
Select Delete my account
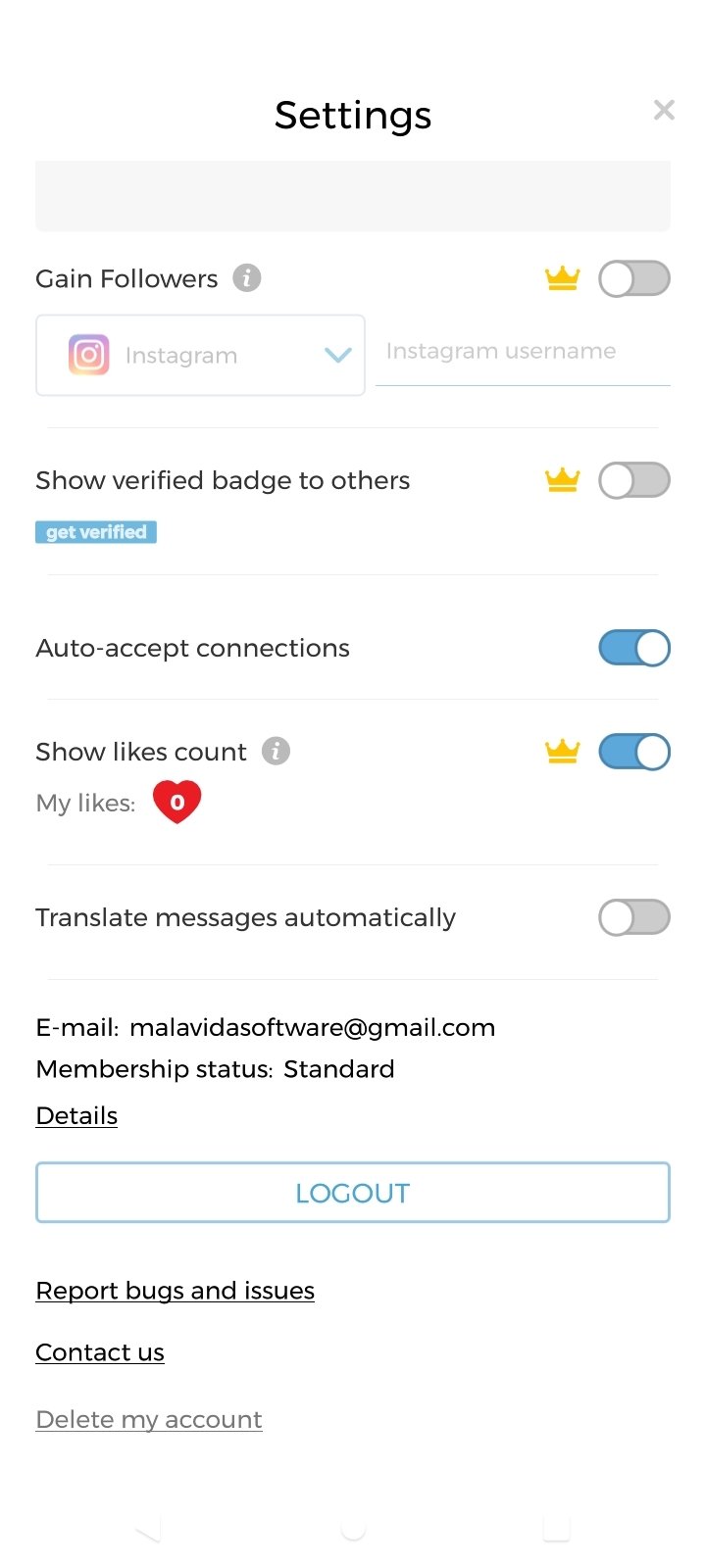pos(149,1420)
